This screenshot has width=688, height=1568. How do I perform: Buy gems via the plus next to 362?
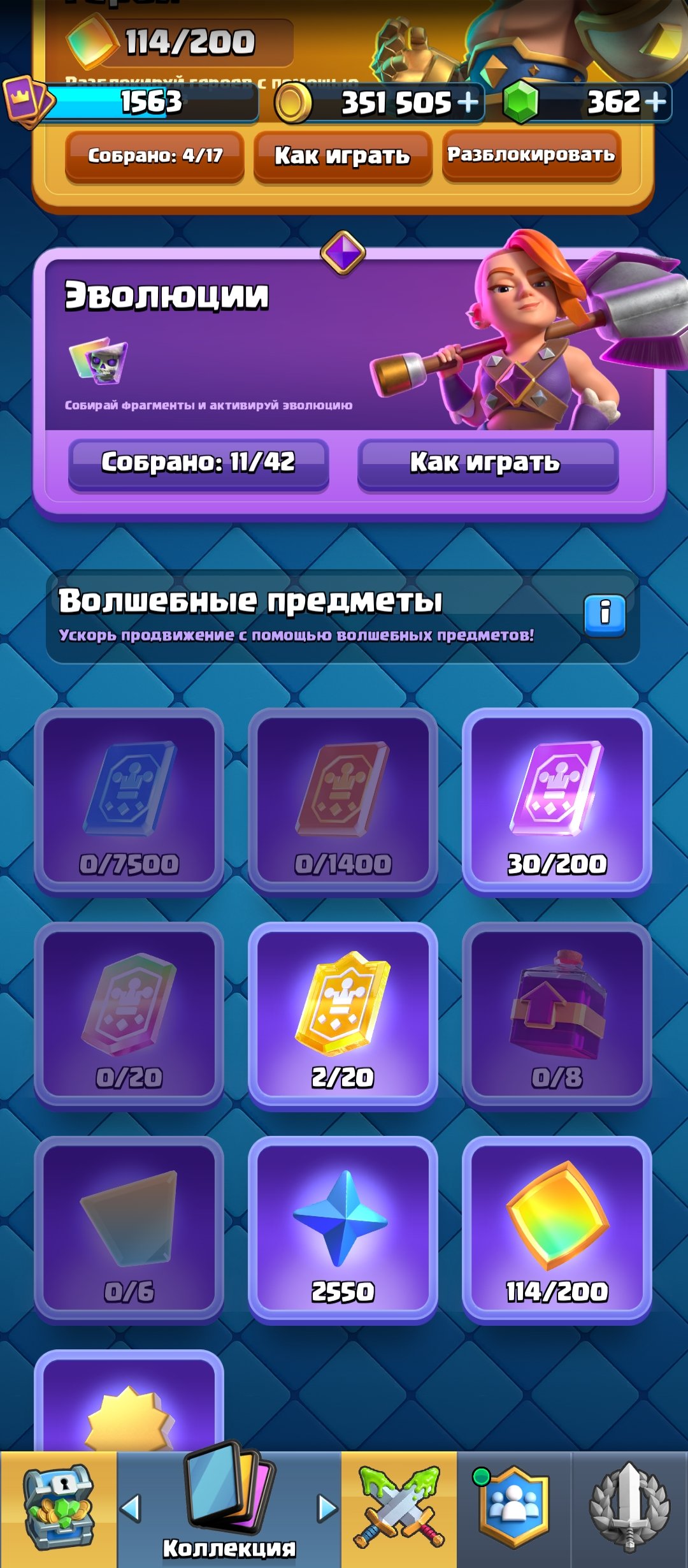(656, 102)
